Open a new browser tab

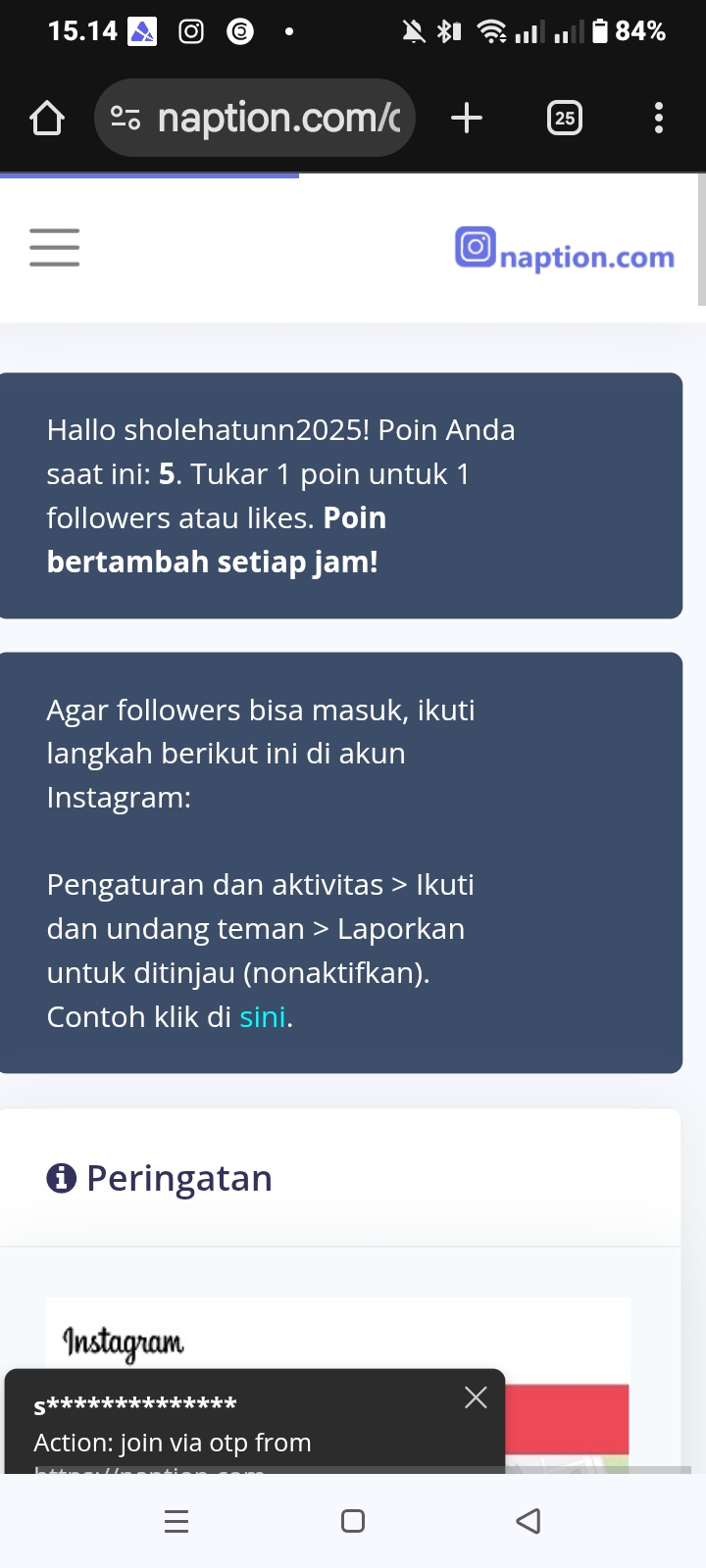(x=467, y=119)
